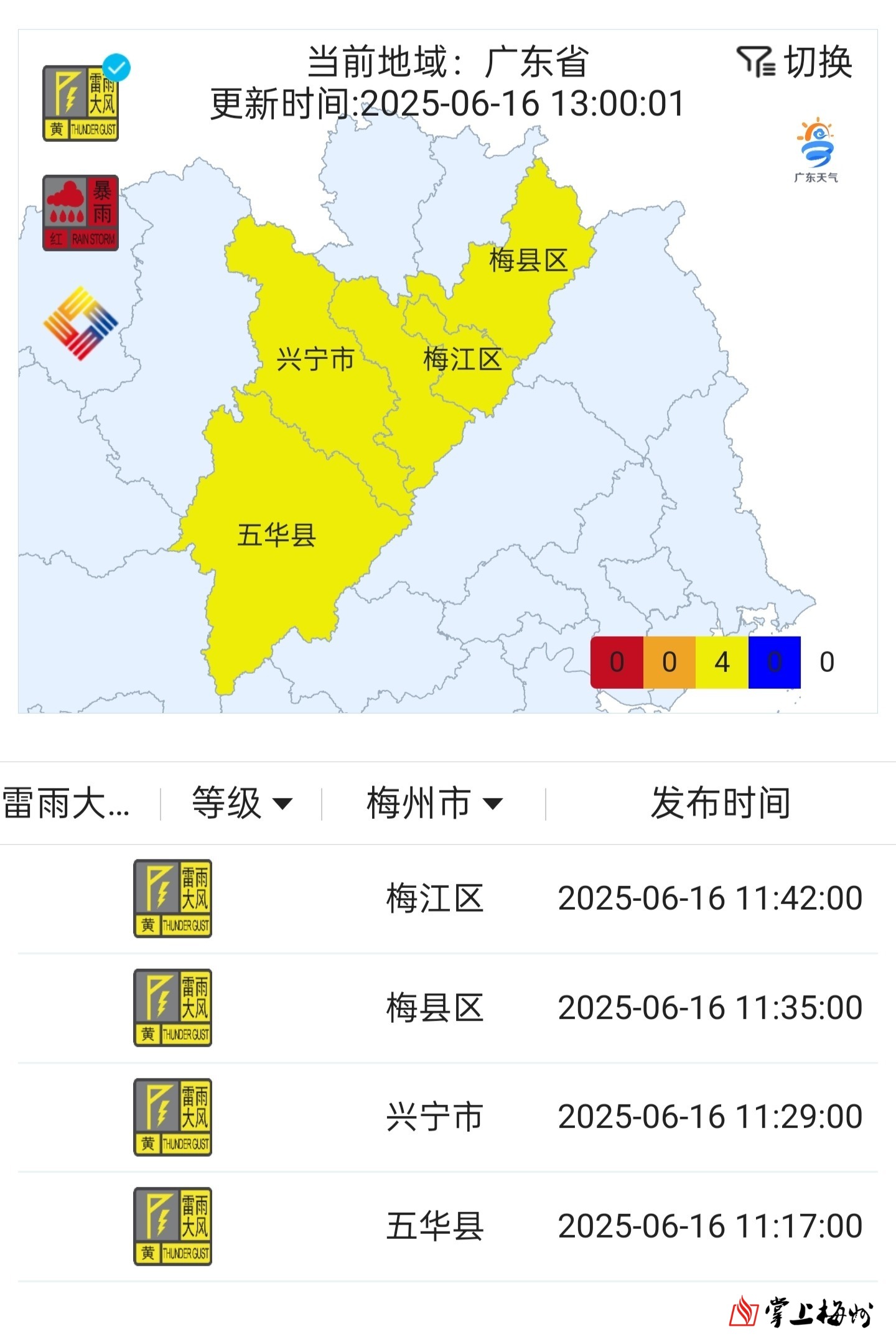Viewport: 896px width, 1339px height.
Task: Open the 雷雨大... warning type filter
Action: pyautogui.click(x=67, y=803)
